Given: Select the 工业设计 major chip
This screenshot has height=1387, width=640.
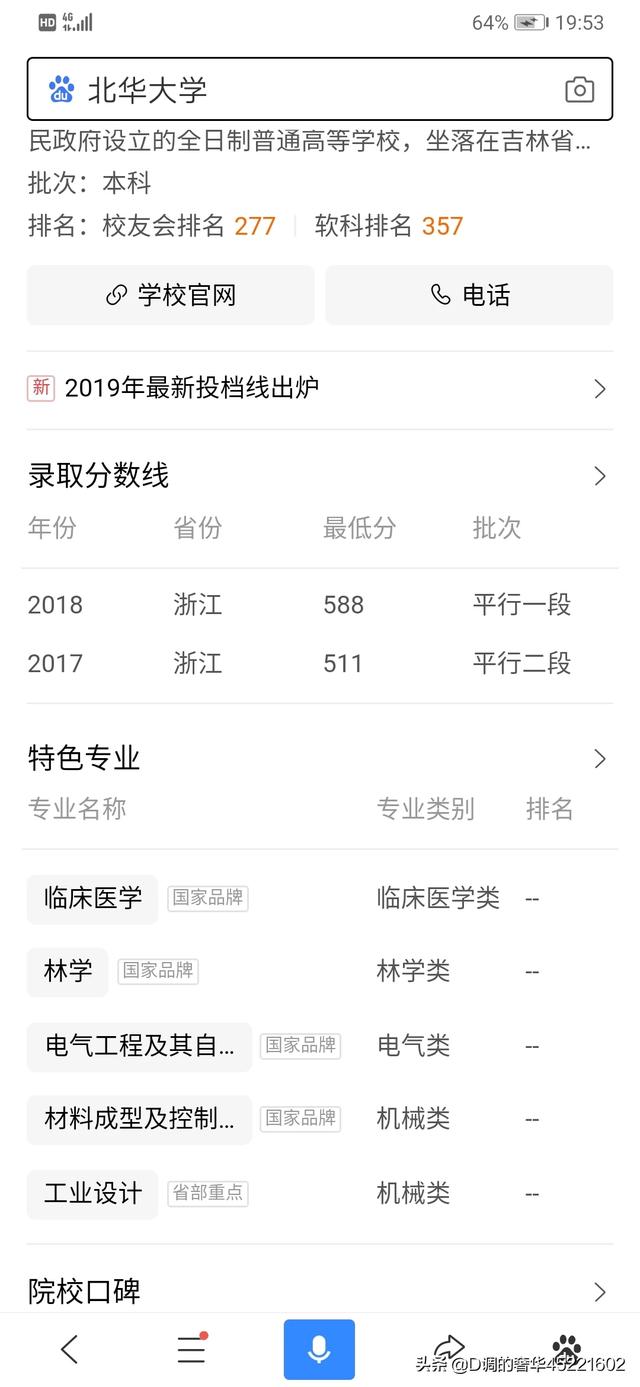Looking at the screenshot, I should pos(93,1193).
